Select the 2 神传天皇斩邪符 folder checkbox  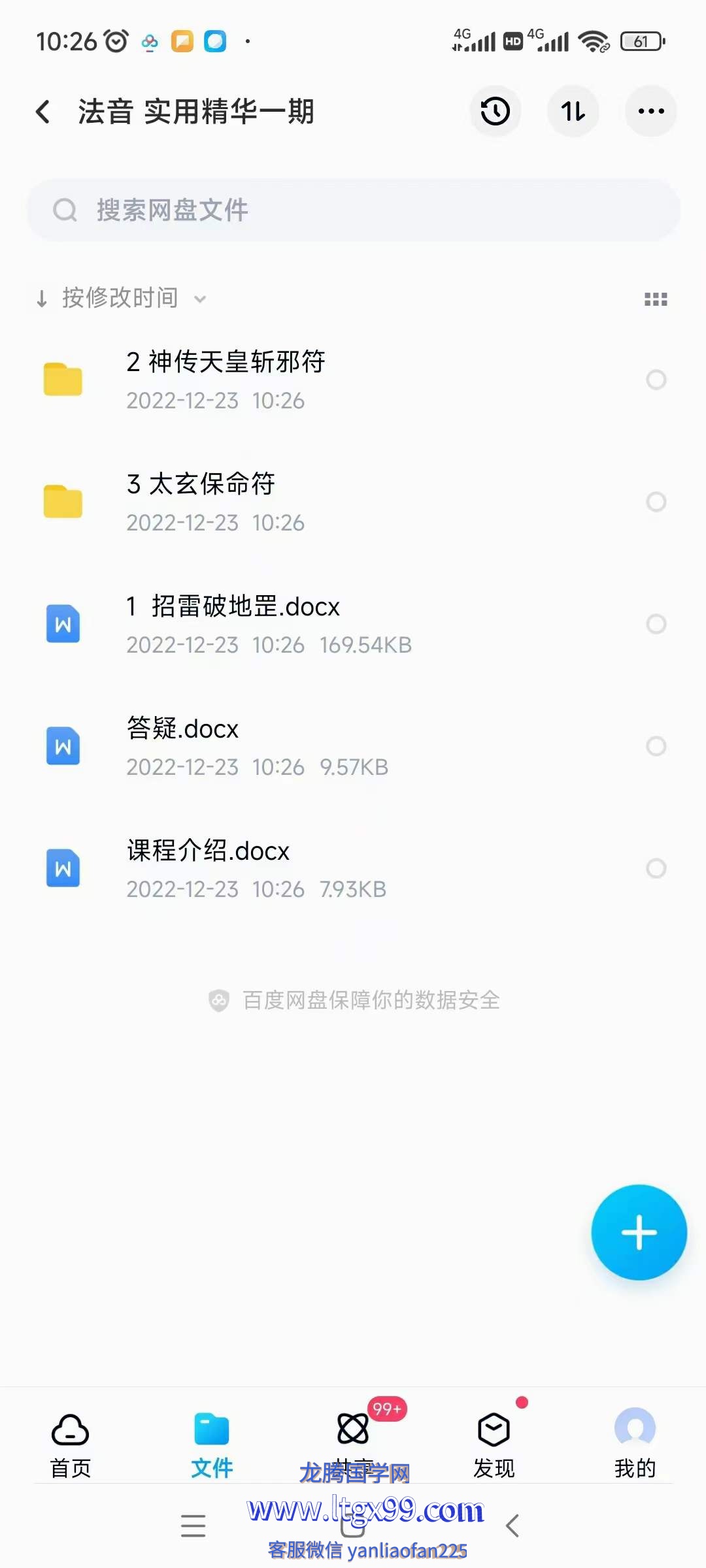[656, 380]
